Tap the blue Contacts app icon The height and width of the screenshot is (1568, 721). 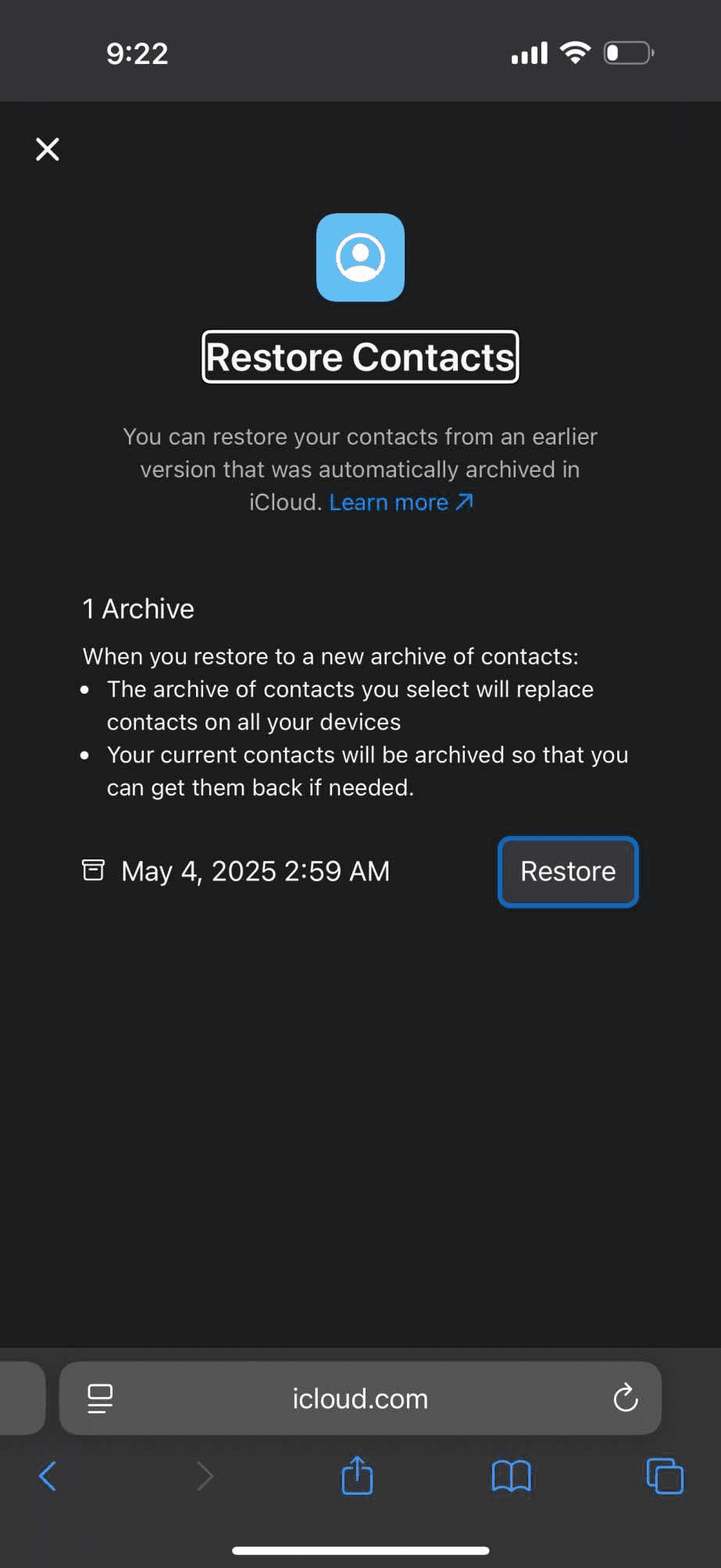(359, 258)
